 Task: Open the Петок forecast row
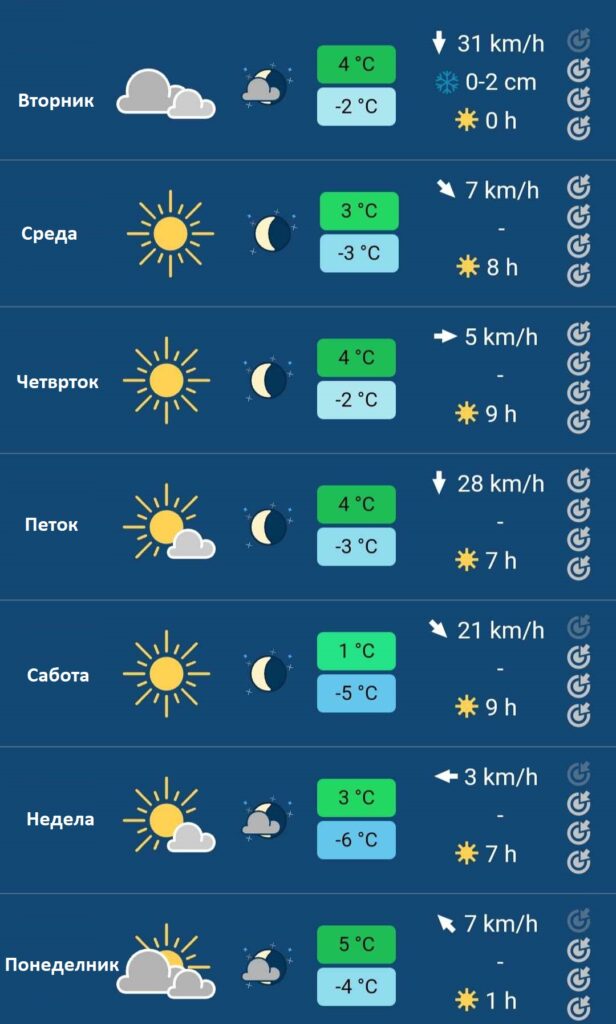[x=308, y=526]
